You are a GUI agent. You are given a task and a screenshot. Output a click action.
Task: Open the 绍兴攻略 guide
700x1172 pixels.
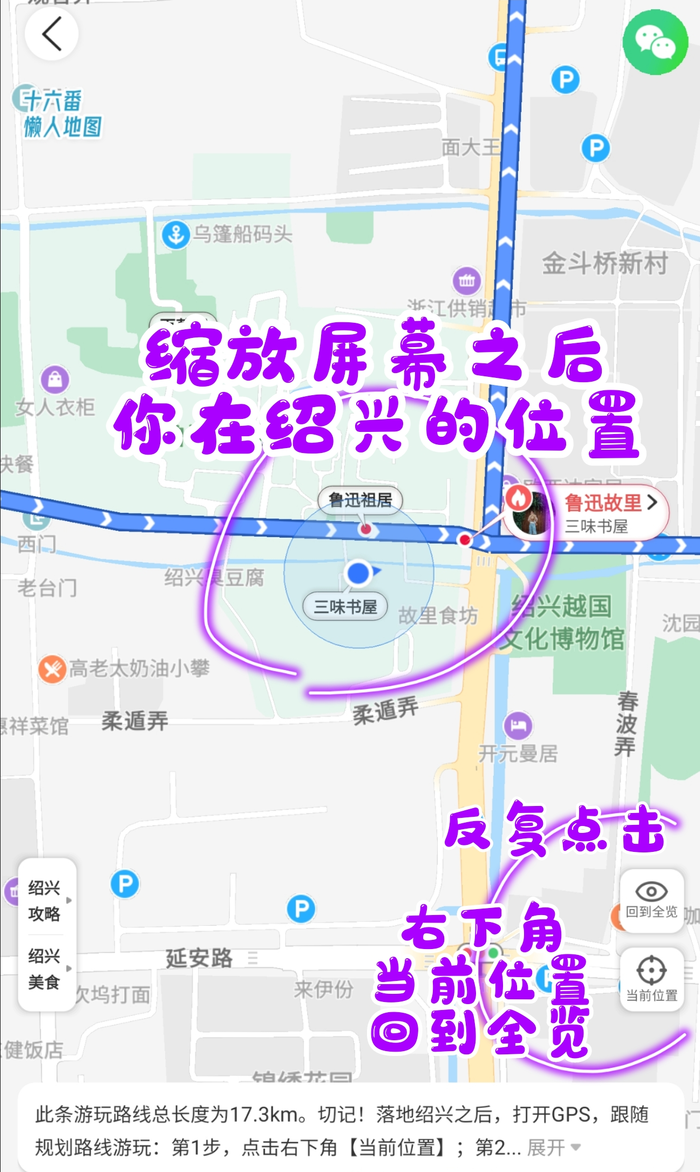click(46, 900)
